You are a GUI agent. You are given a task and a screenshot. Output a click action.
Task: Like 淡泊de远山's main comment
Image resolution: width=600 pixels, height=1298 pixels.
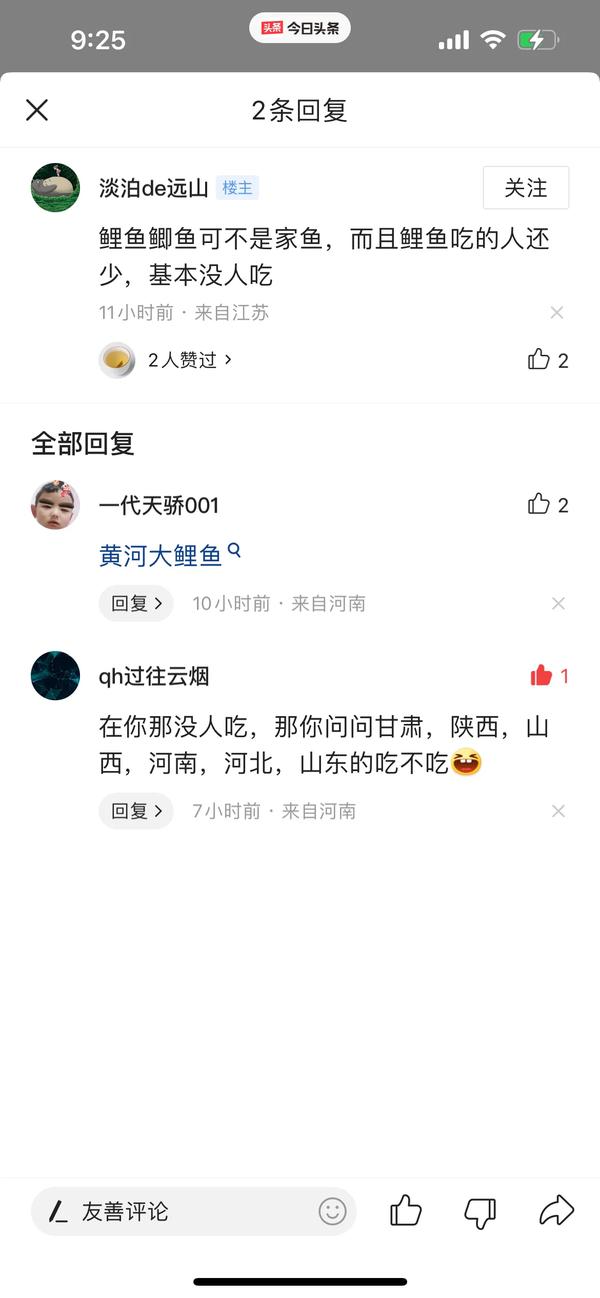pos(546,360)
